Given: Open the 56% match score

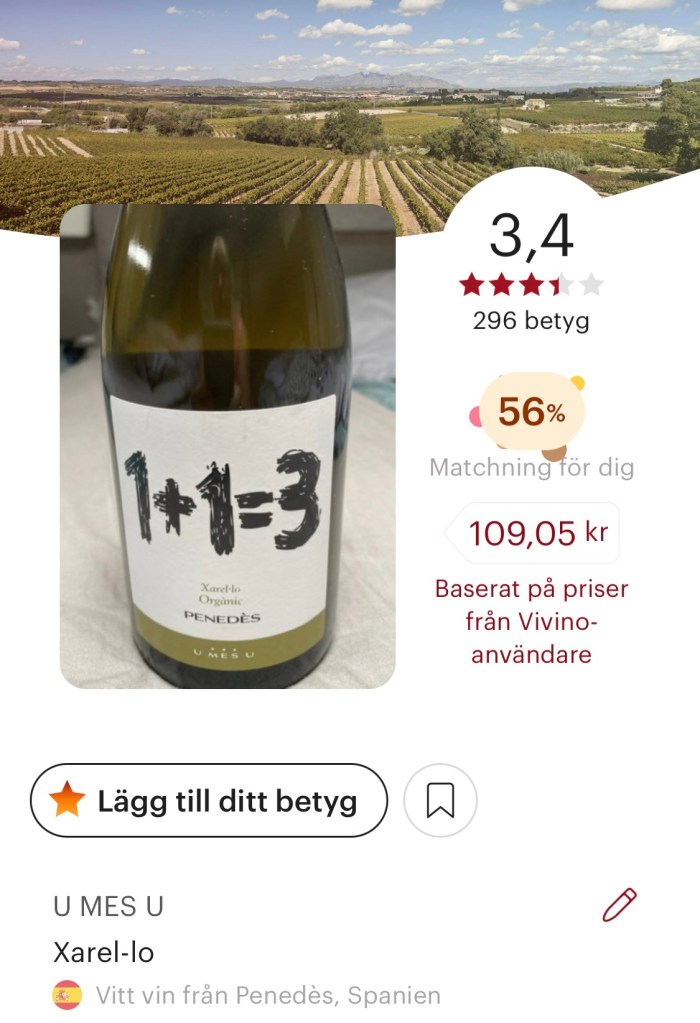Looking at the screenshot, I should point(531,412).
